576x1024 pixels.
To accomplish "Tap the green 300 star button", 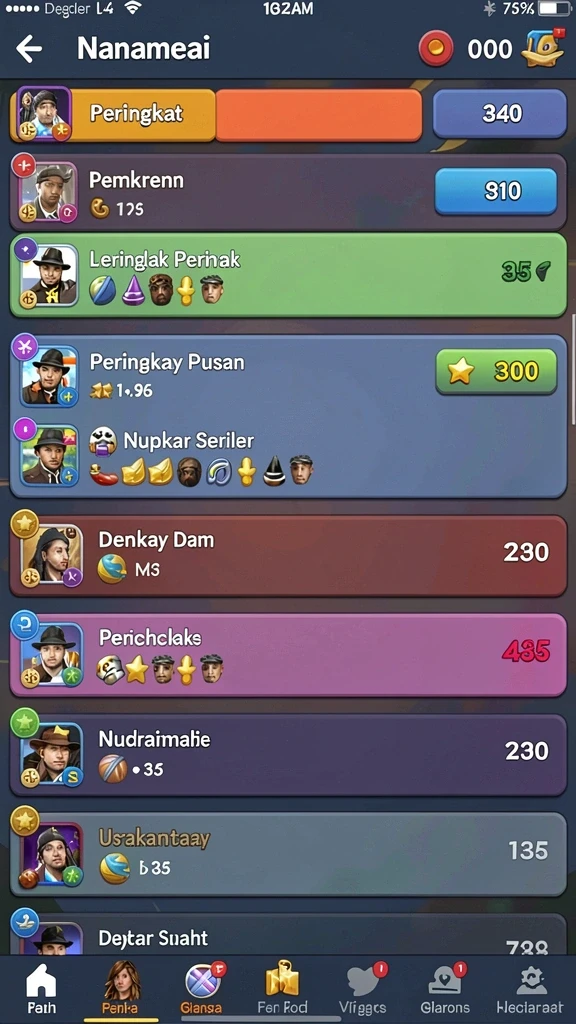I will 496,372.
